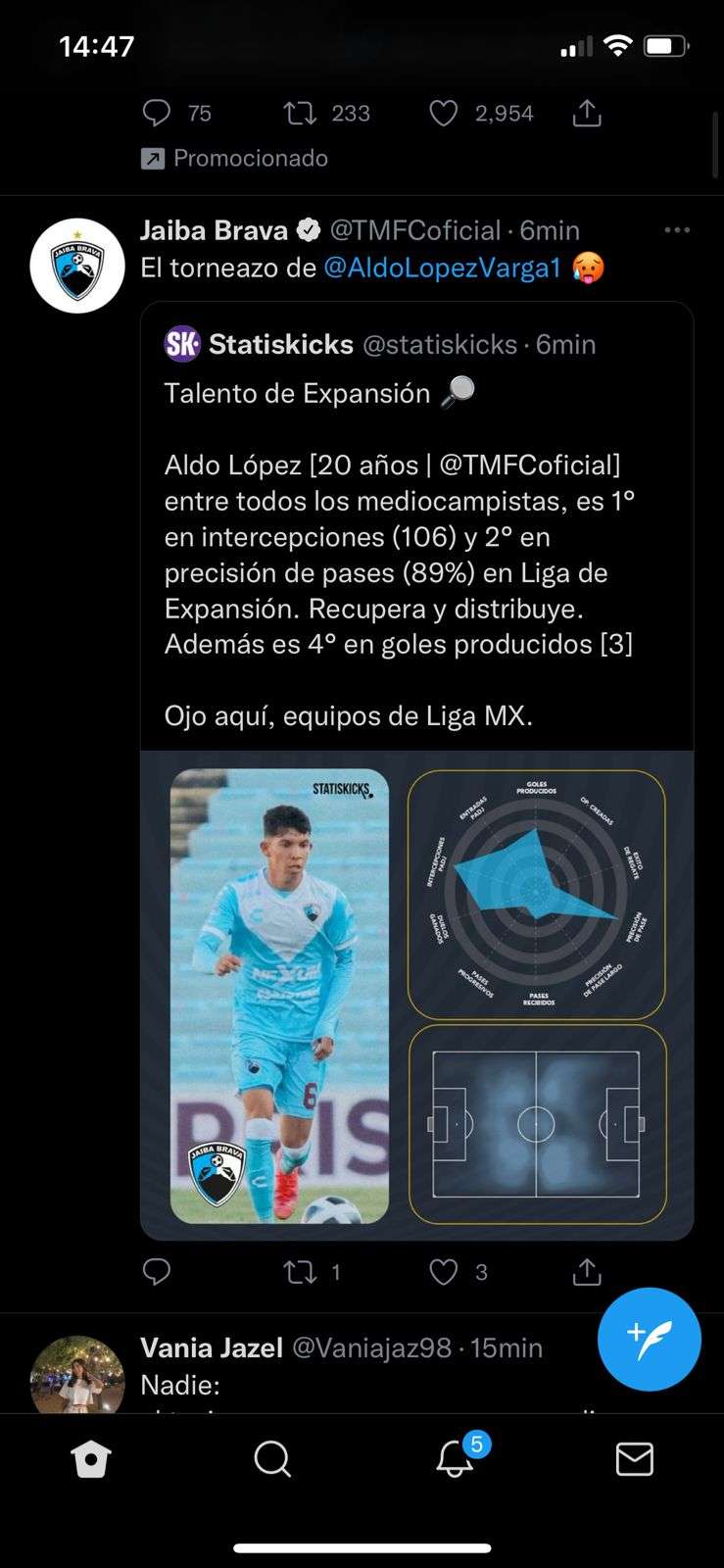This screenshot has height=1568, width=724.
Task: Open the quoted Statiskicks tweet
Action: tap(416, 539)
